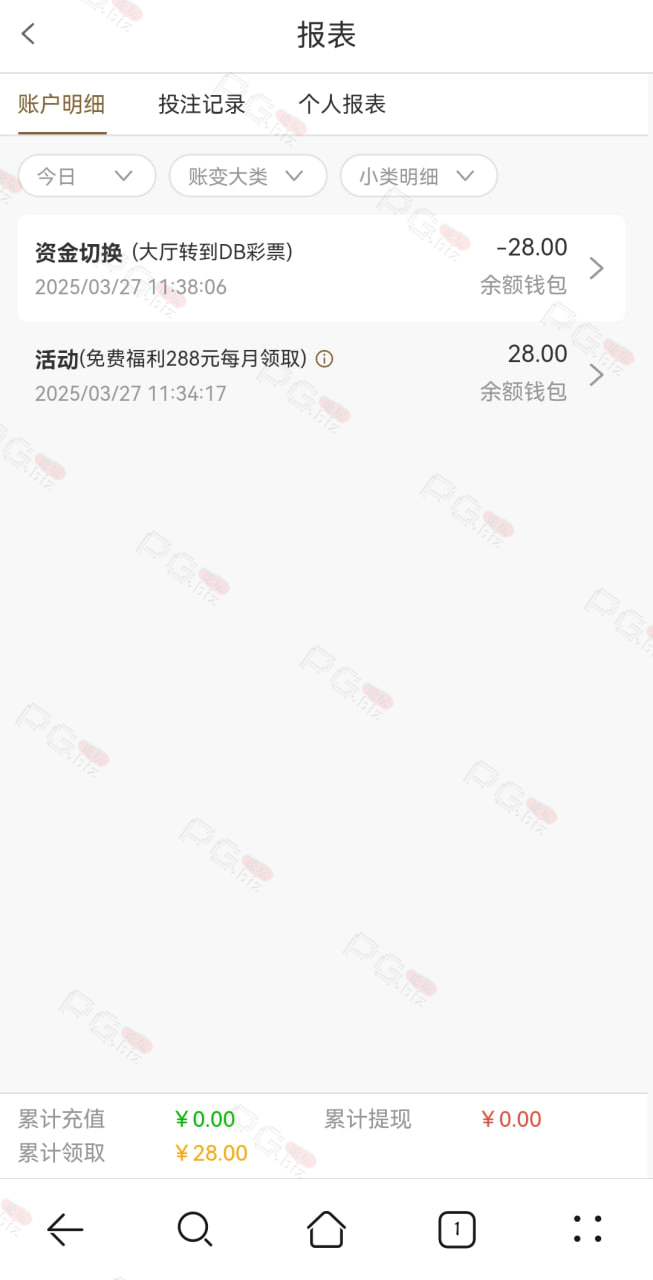Open the browser four-dot menu

click(x=588, y=1229)
